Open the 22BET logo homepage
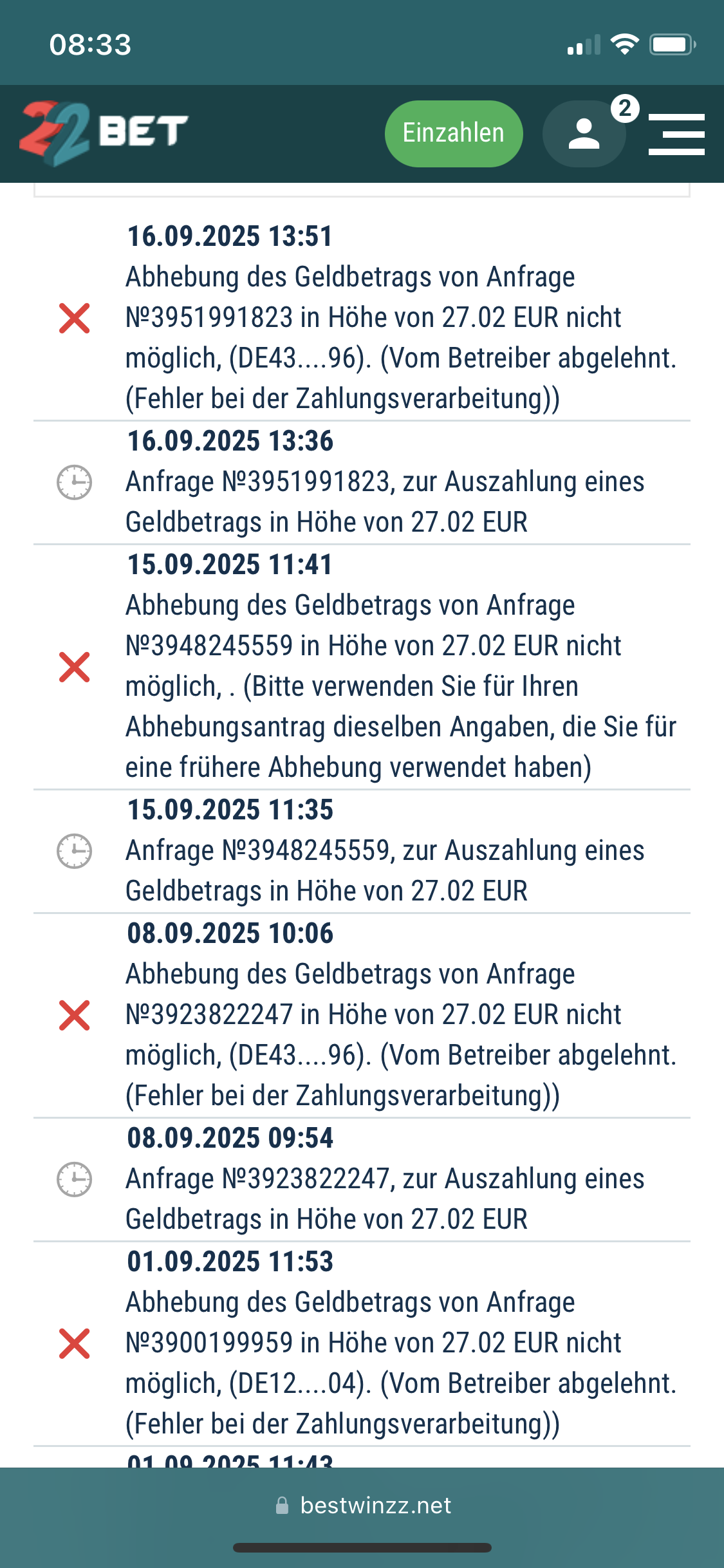This screenshot has height=1568, width=724. [x=103, y=133]
